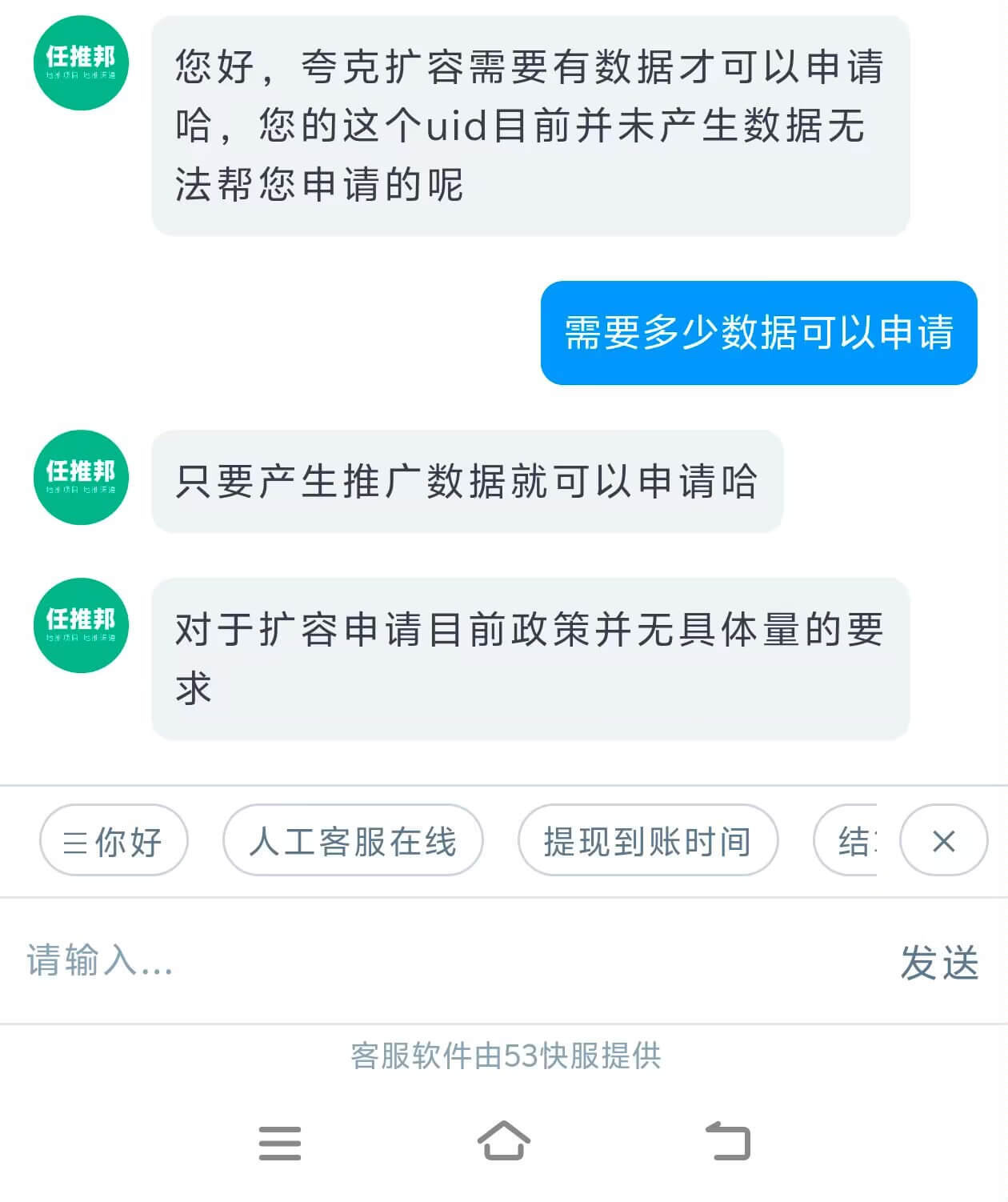Screen dimensions: 1008x1202
Task: Select the 你好 quick reply
Action: click(x=113, y=840)
